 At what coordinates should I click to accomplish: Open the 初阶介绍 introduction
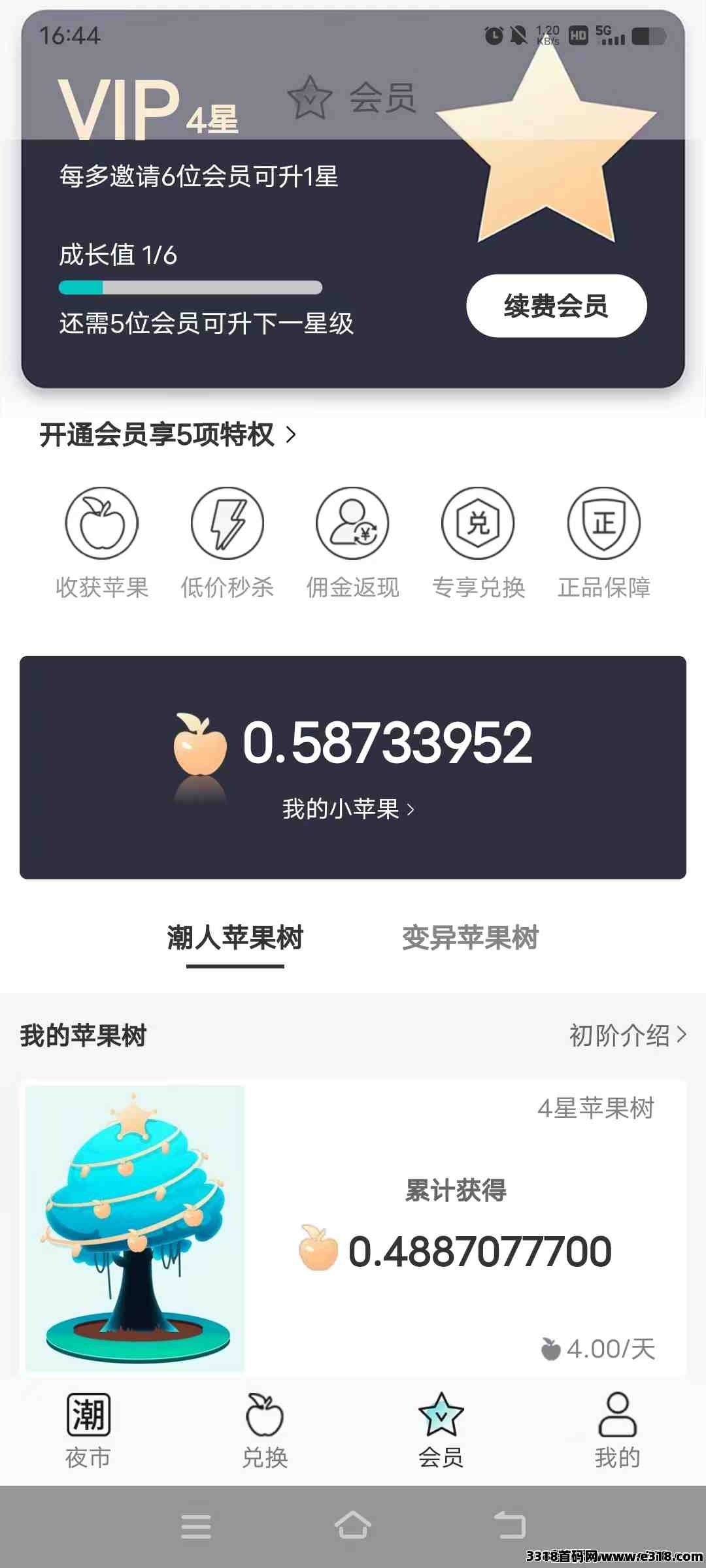(626, 1035)
